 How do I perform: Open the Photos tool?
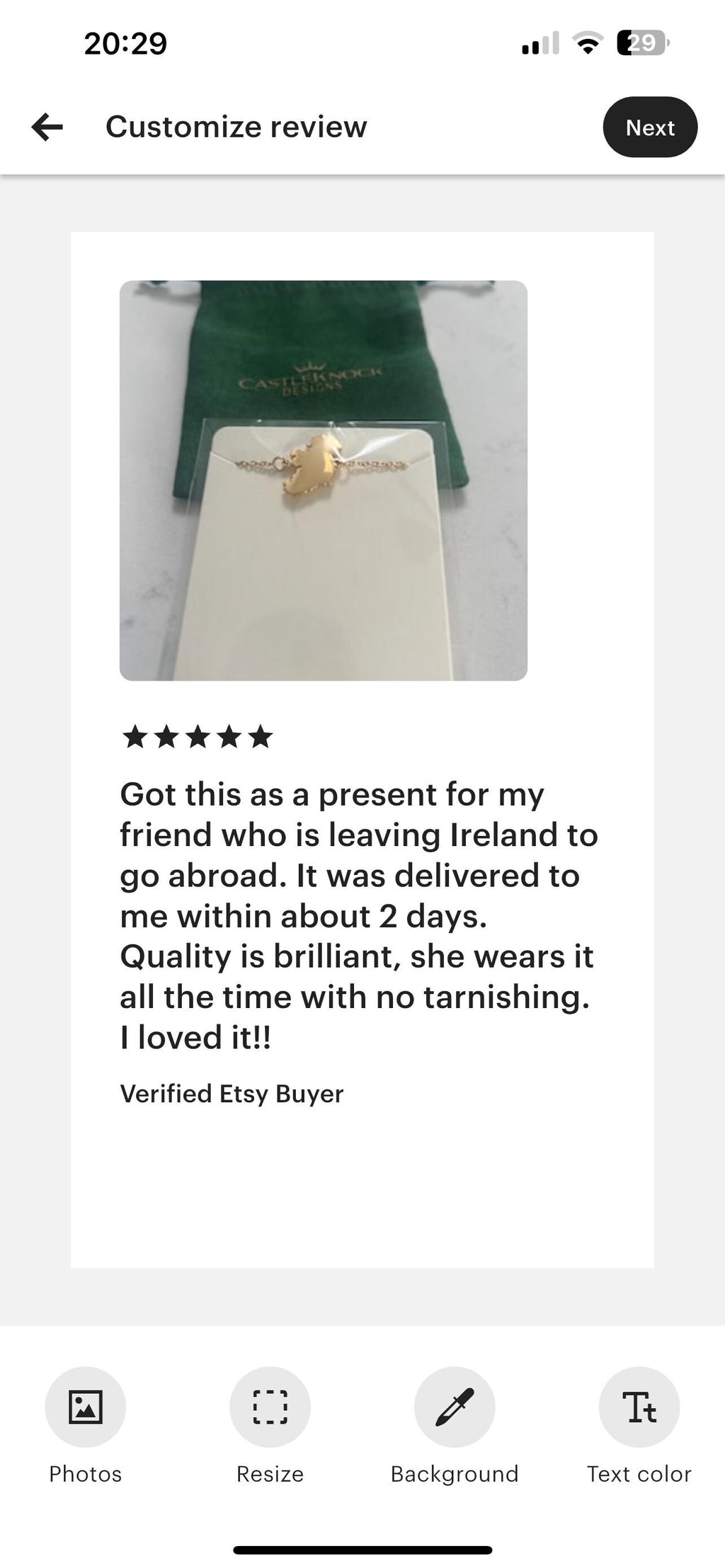[x=86, y=1407]
